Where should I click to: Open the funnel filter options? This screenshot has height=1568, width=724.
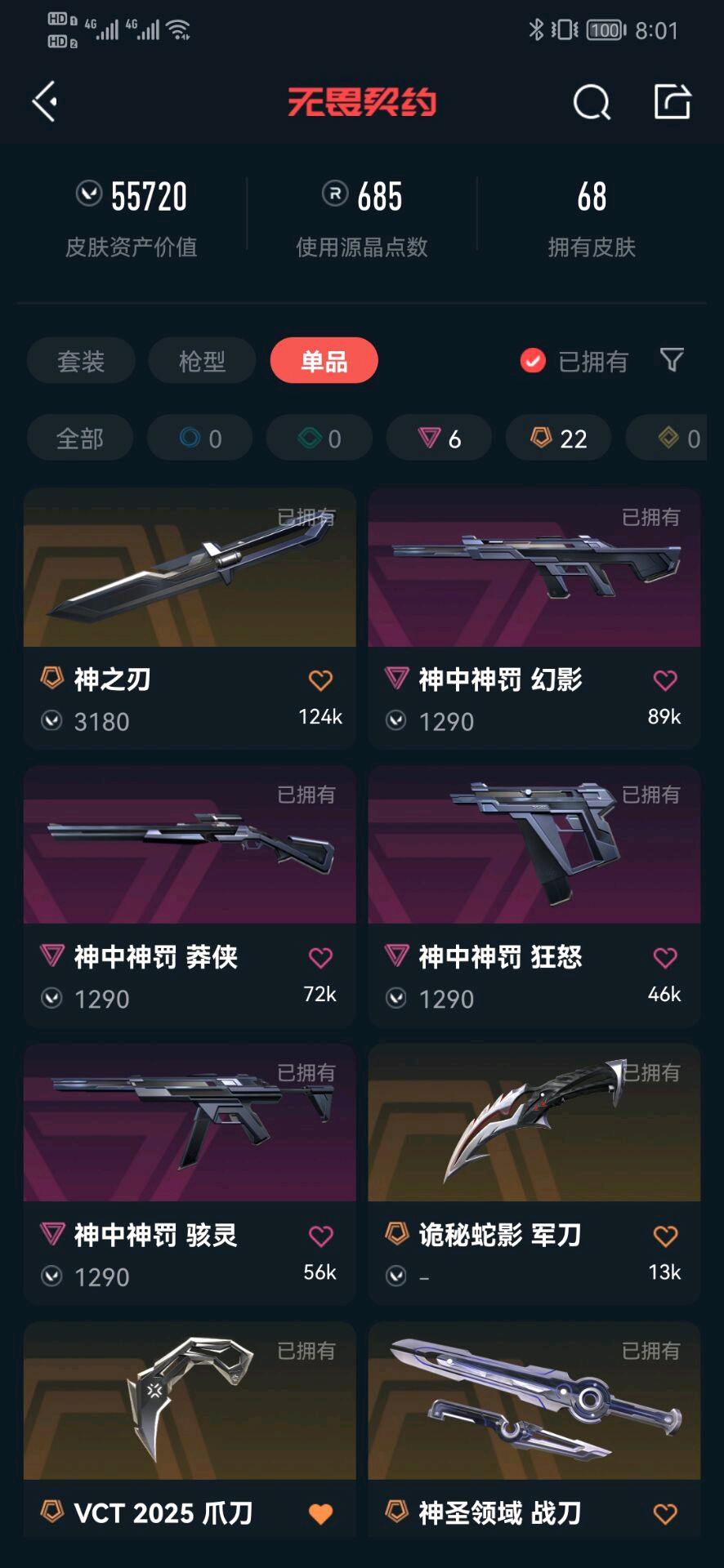(x=672, y=359)
